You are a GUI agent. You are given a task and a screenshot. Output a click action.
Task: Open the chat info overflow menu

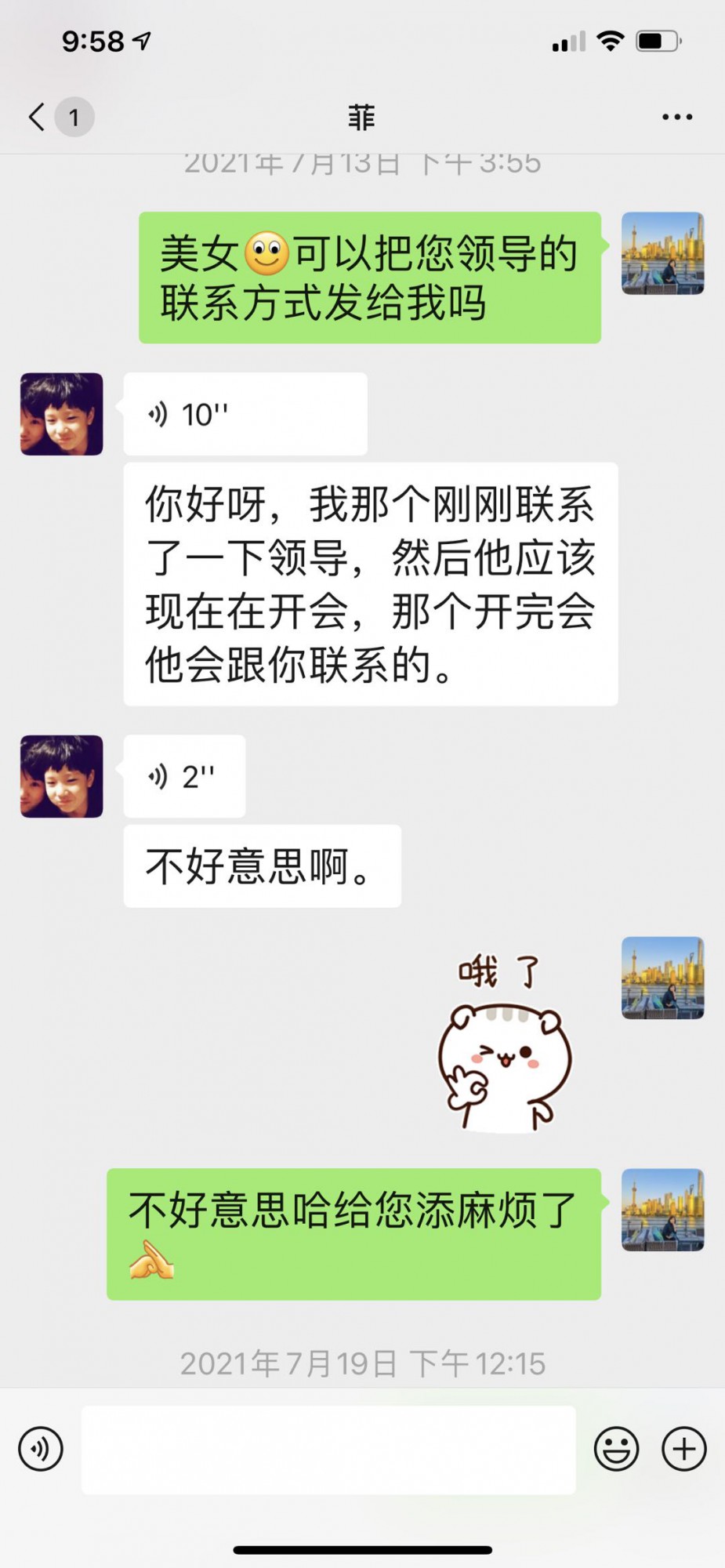(x=676, y=117)
